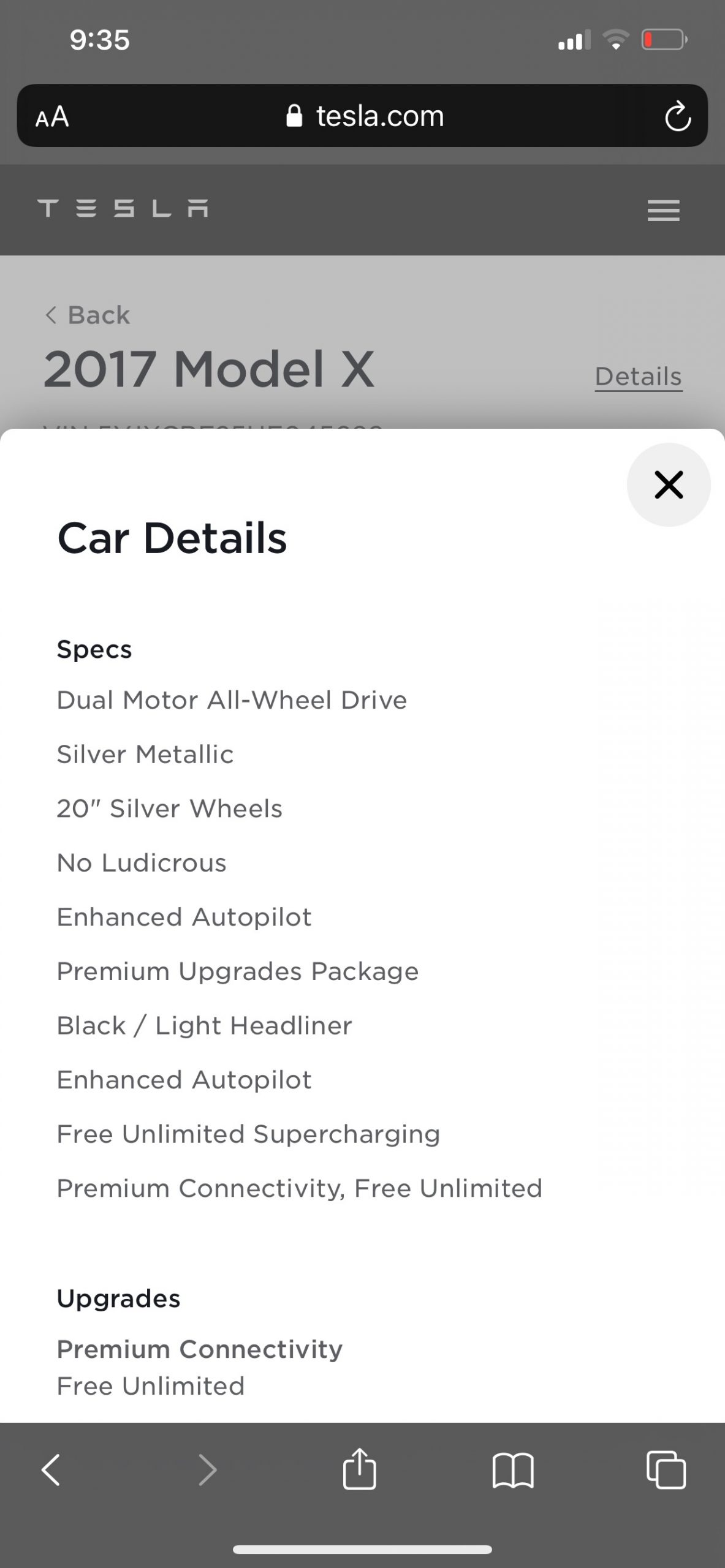
Task: Open the AA reader options
Action: 52,116
